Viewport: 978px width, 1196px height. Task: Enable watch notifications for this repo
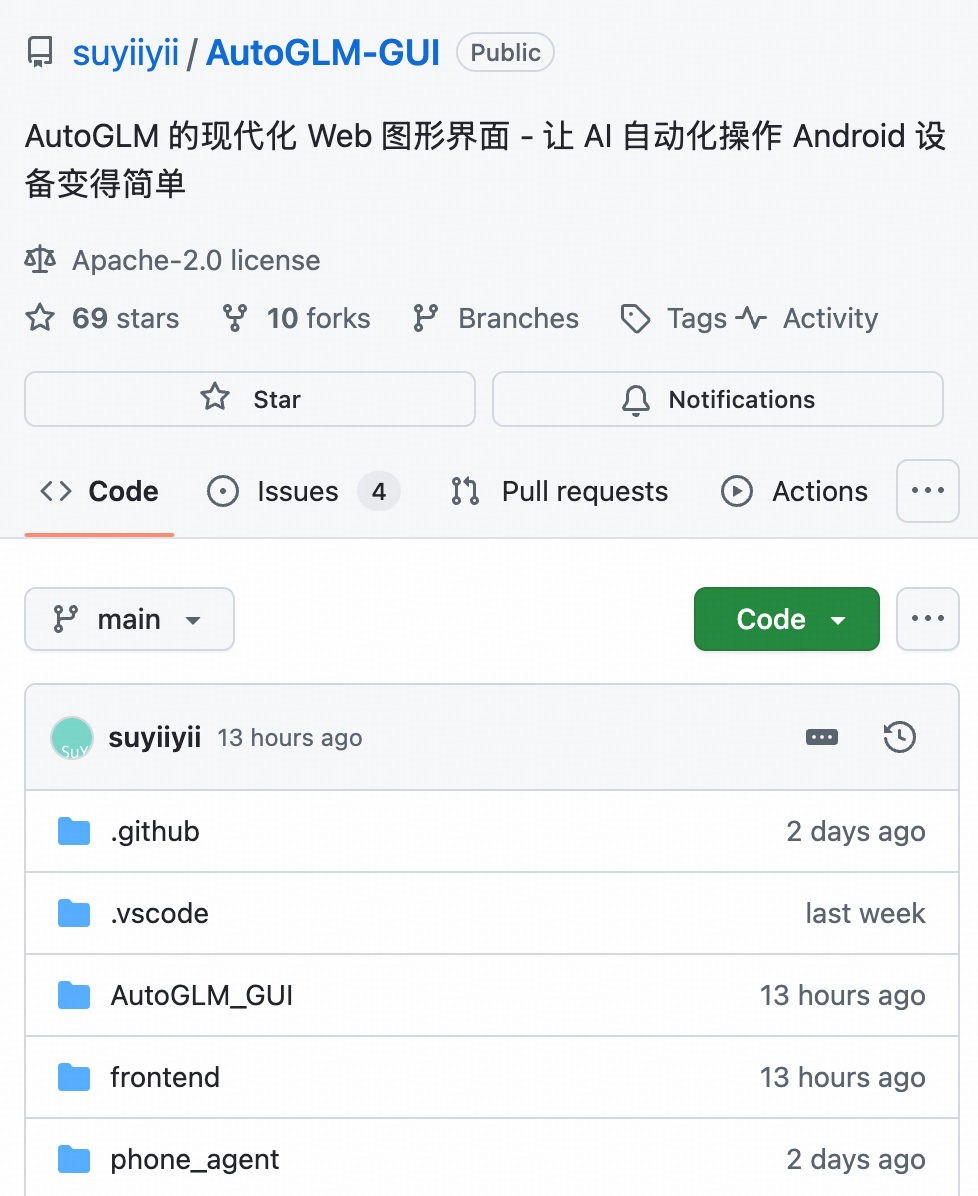716,399
